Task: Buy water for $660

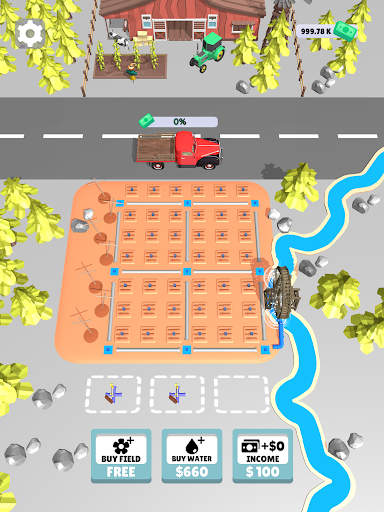Action: (192, 456)
